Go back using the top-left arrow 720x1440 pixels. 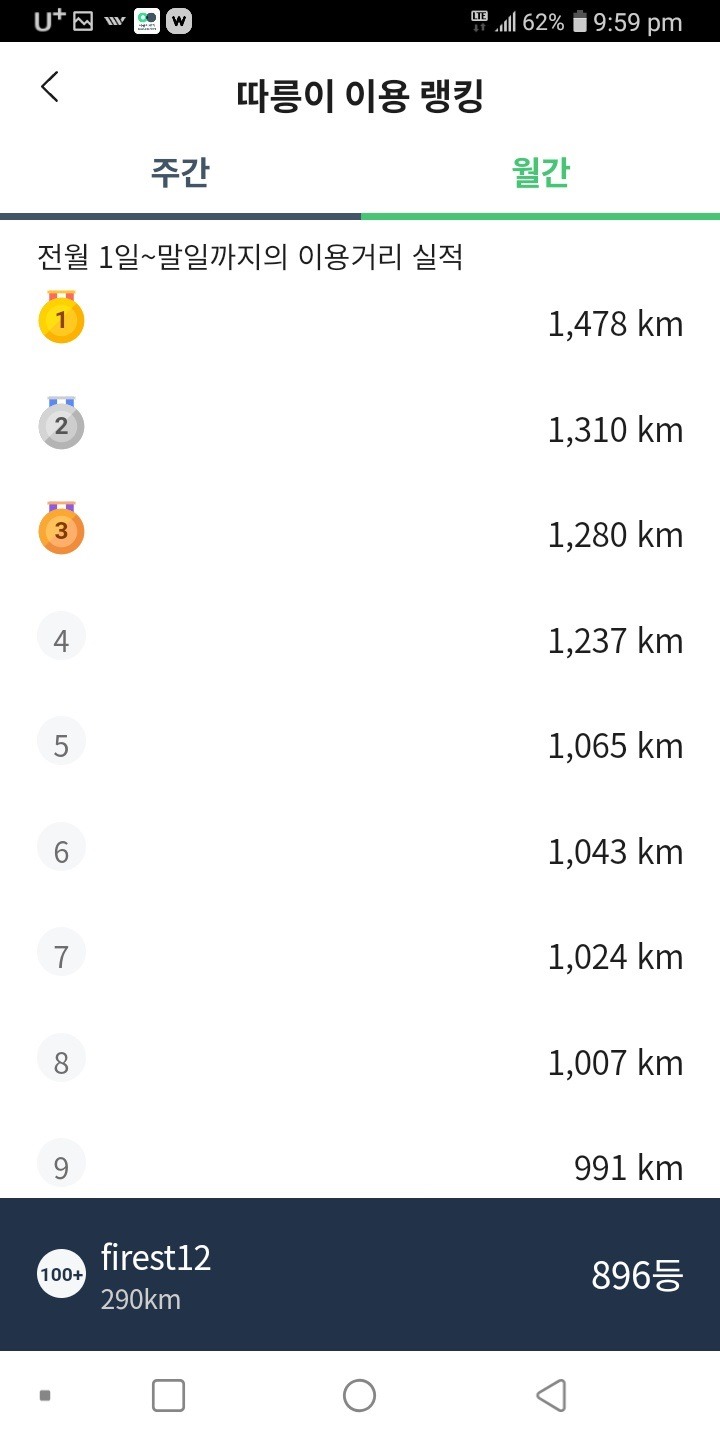point(50,87)
